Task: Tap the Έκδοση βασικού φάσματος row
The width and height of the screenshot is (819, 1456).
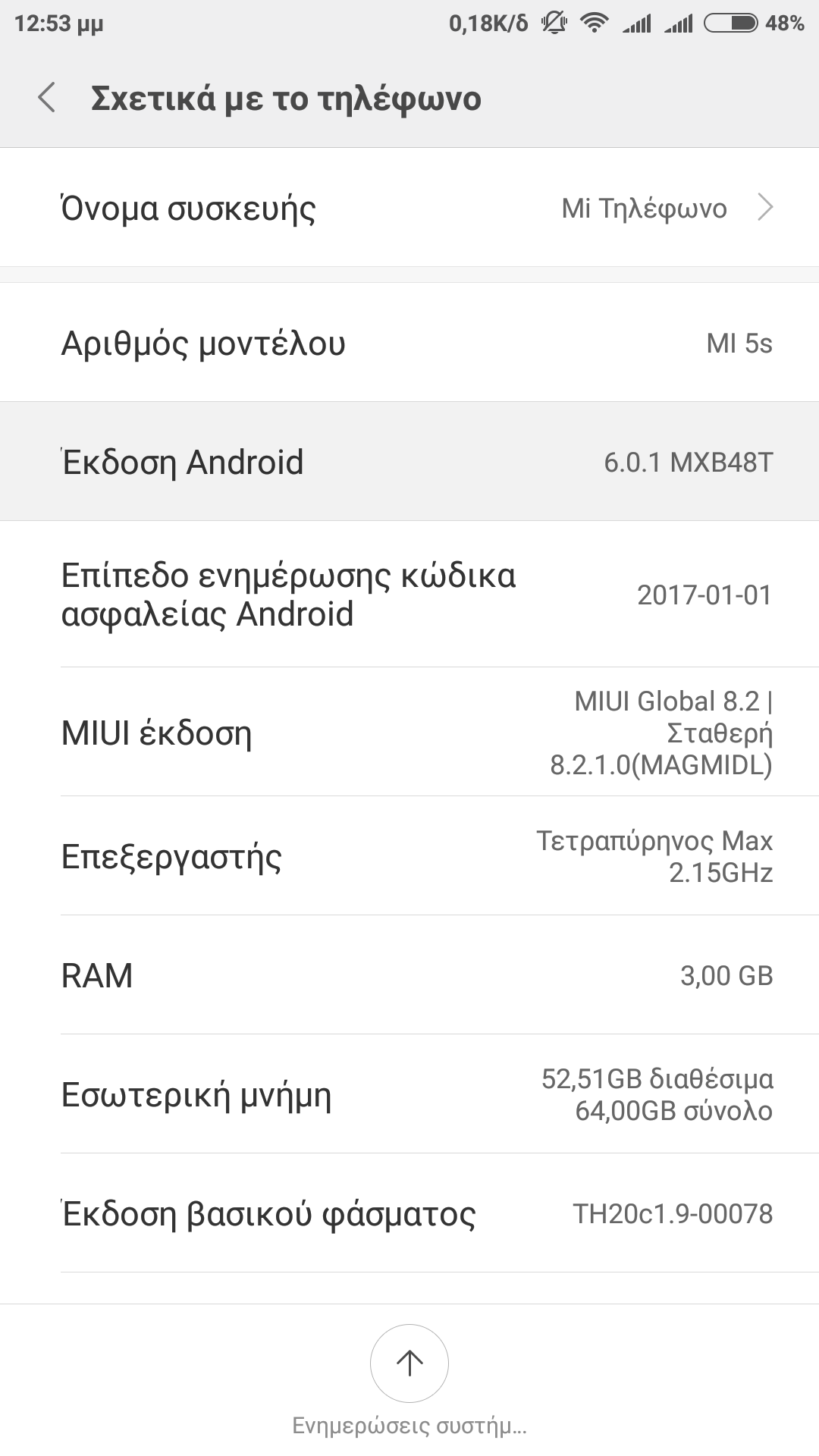Action: [409, 1213]
